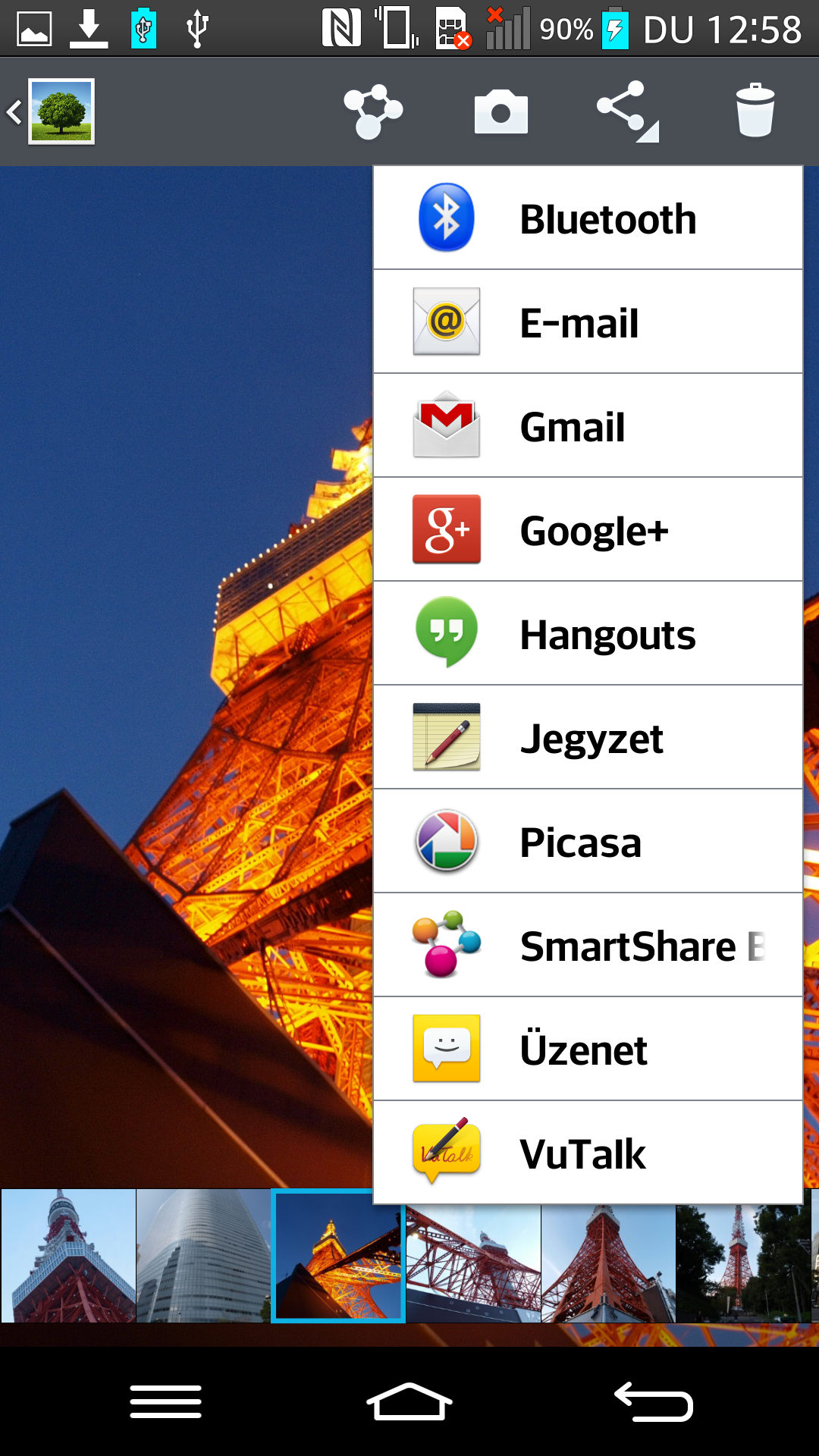This screenshot has width=819, height=1456.
Task: Send the photo with Gmail
Action: tap(588, 426)
